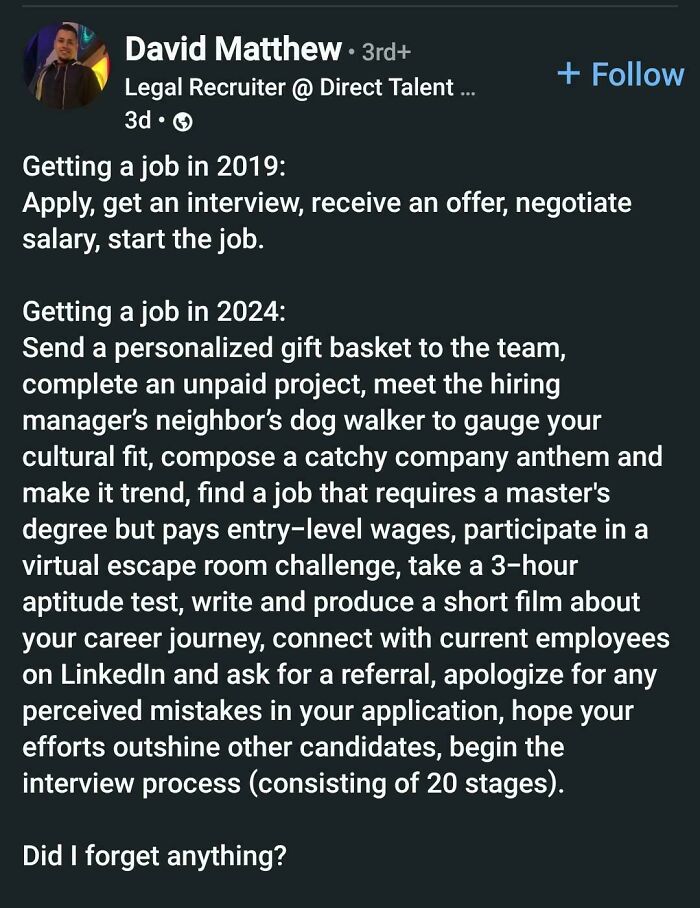Open David Matthew's profile picture
This screenshot has height=908, width=700.
(x=67, y=67)
